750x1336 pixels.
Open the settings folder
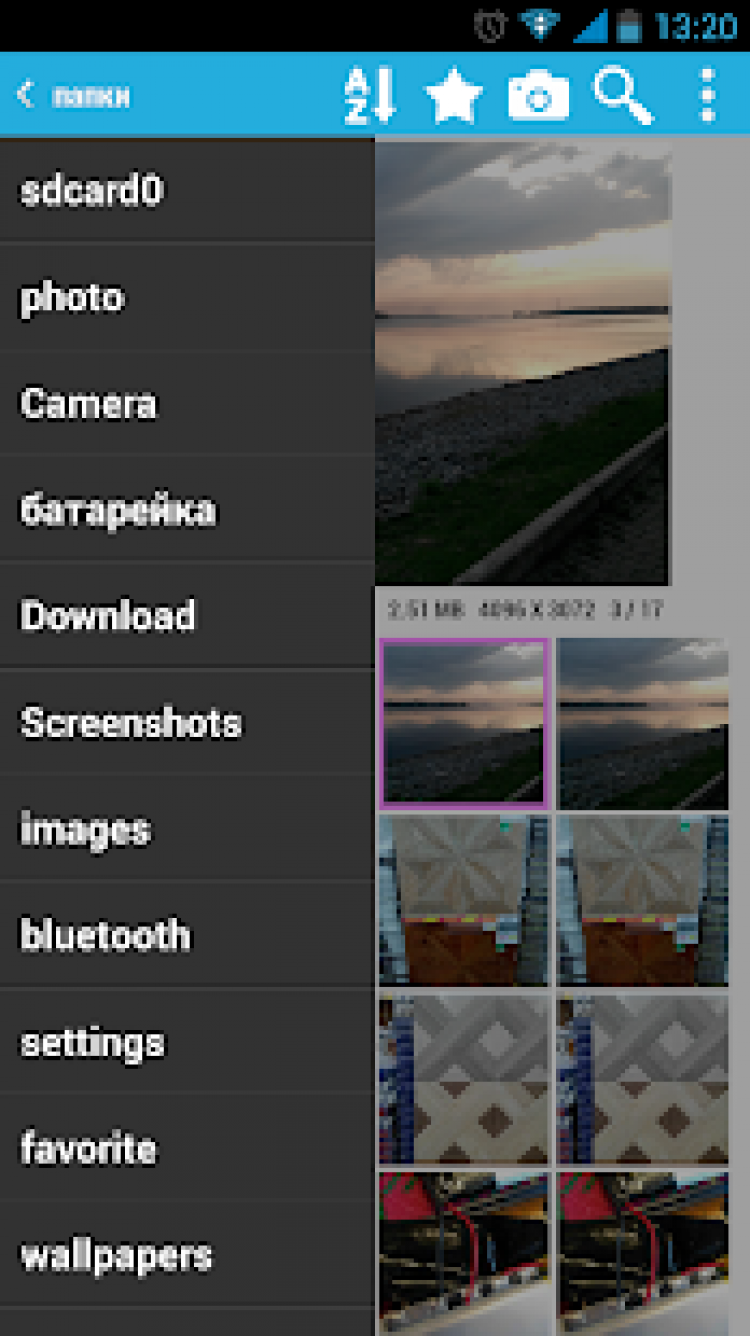187,1042
